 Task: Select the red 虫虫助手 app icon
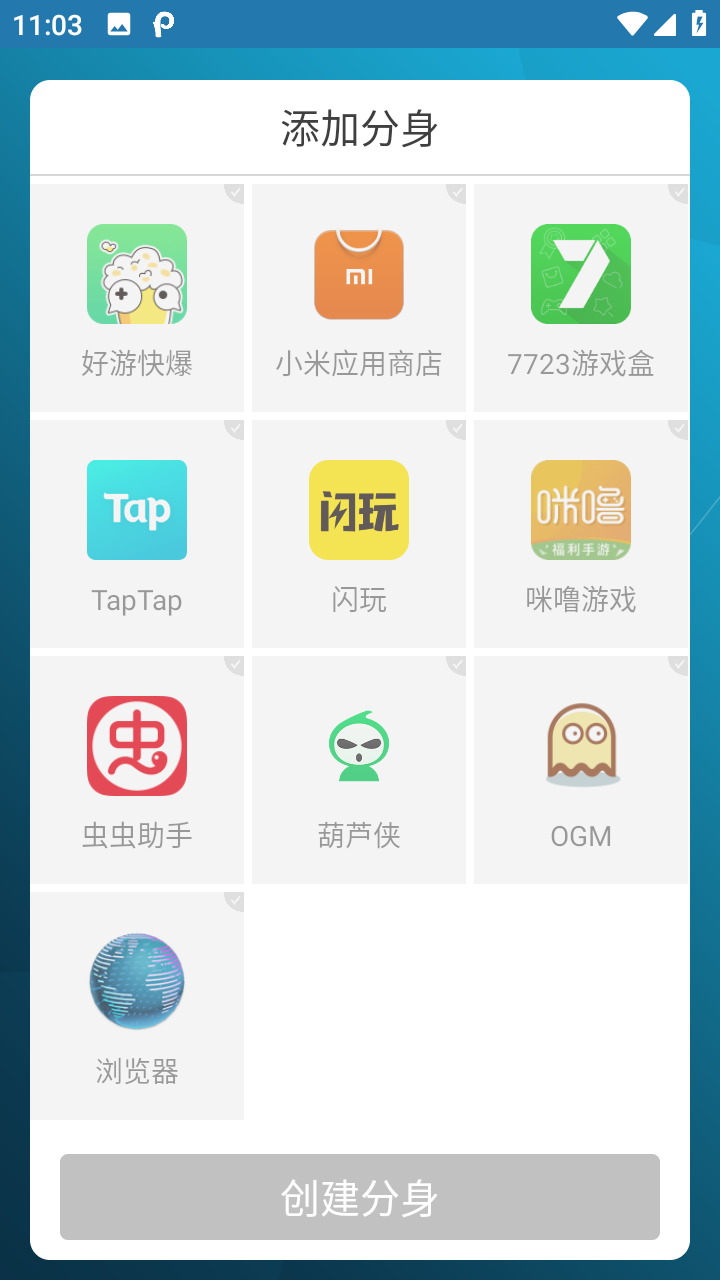(136, 746)
